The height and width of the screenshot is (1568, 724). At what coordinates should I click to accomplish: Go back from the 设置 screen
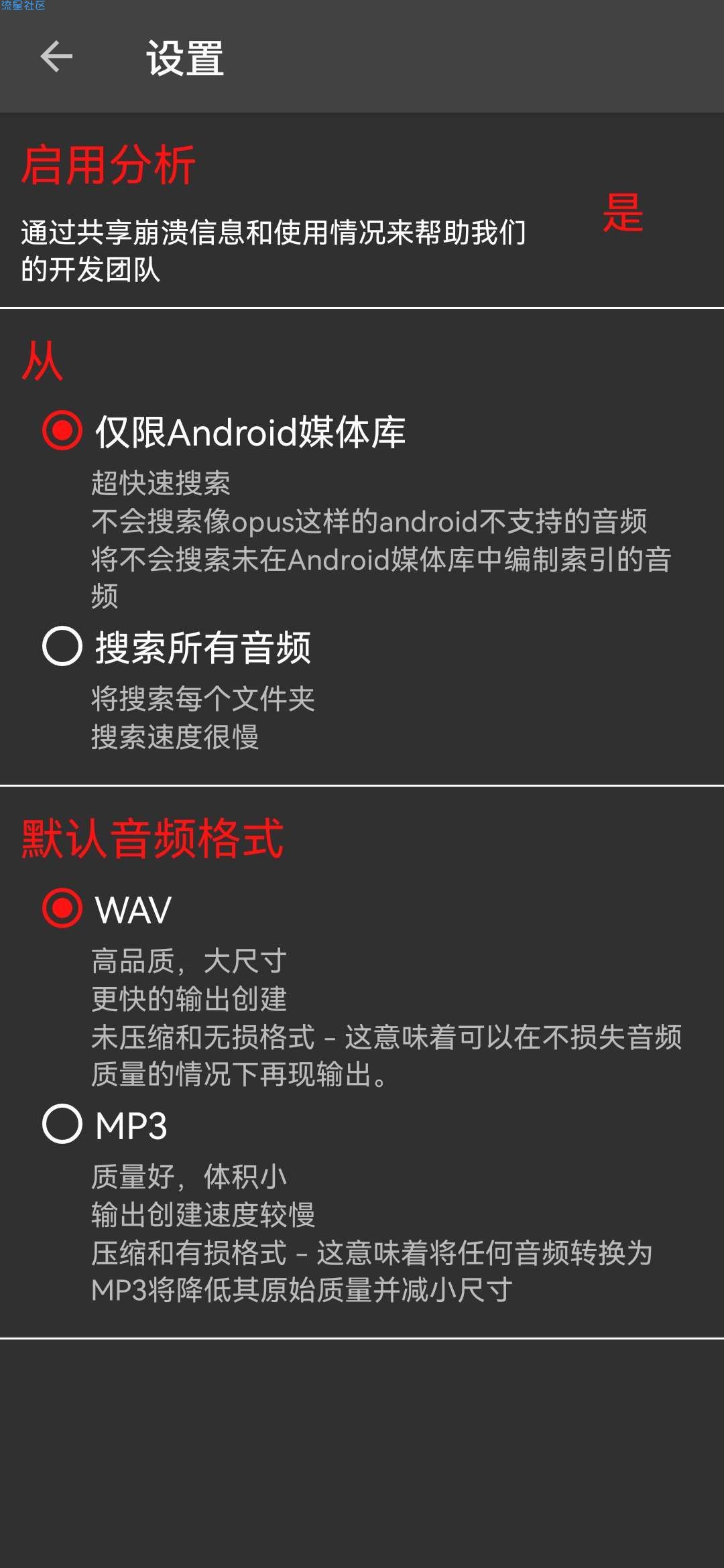(56, 56)
